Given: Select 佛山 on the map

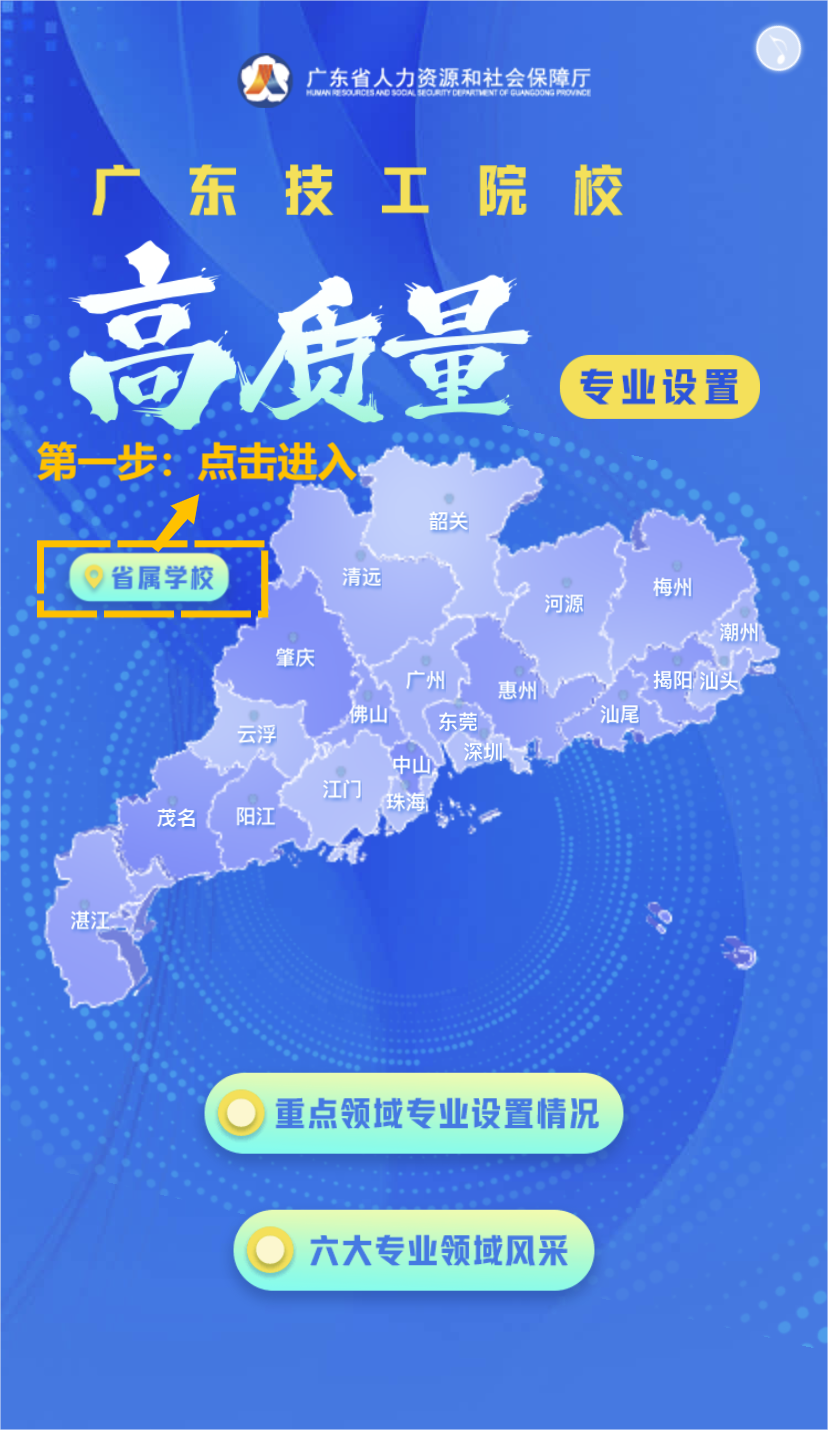Looking at the screenshot, I should coord(368,714).
